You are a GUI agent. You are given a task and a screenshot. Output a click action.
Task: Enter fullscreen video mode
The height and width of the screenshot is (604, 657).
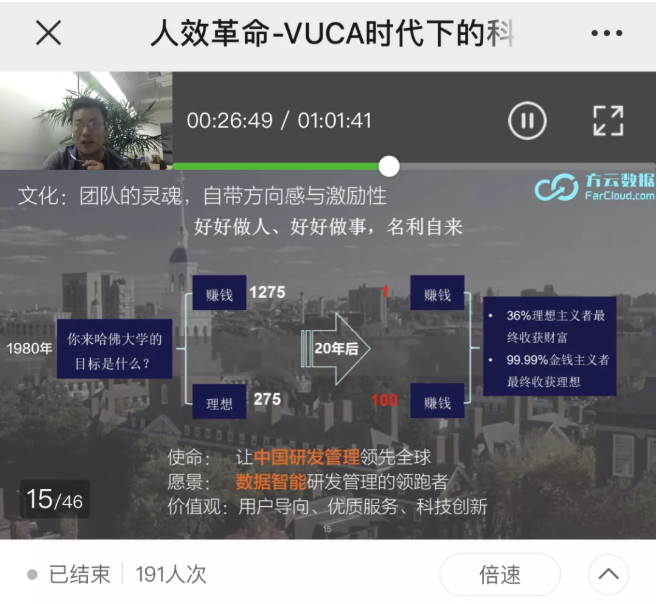pyautogui.click(x=607, y=121)
